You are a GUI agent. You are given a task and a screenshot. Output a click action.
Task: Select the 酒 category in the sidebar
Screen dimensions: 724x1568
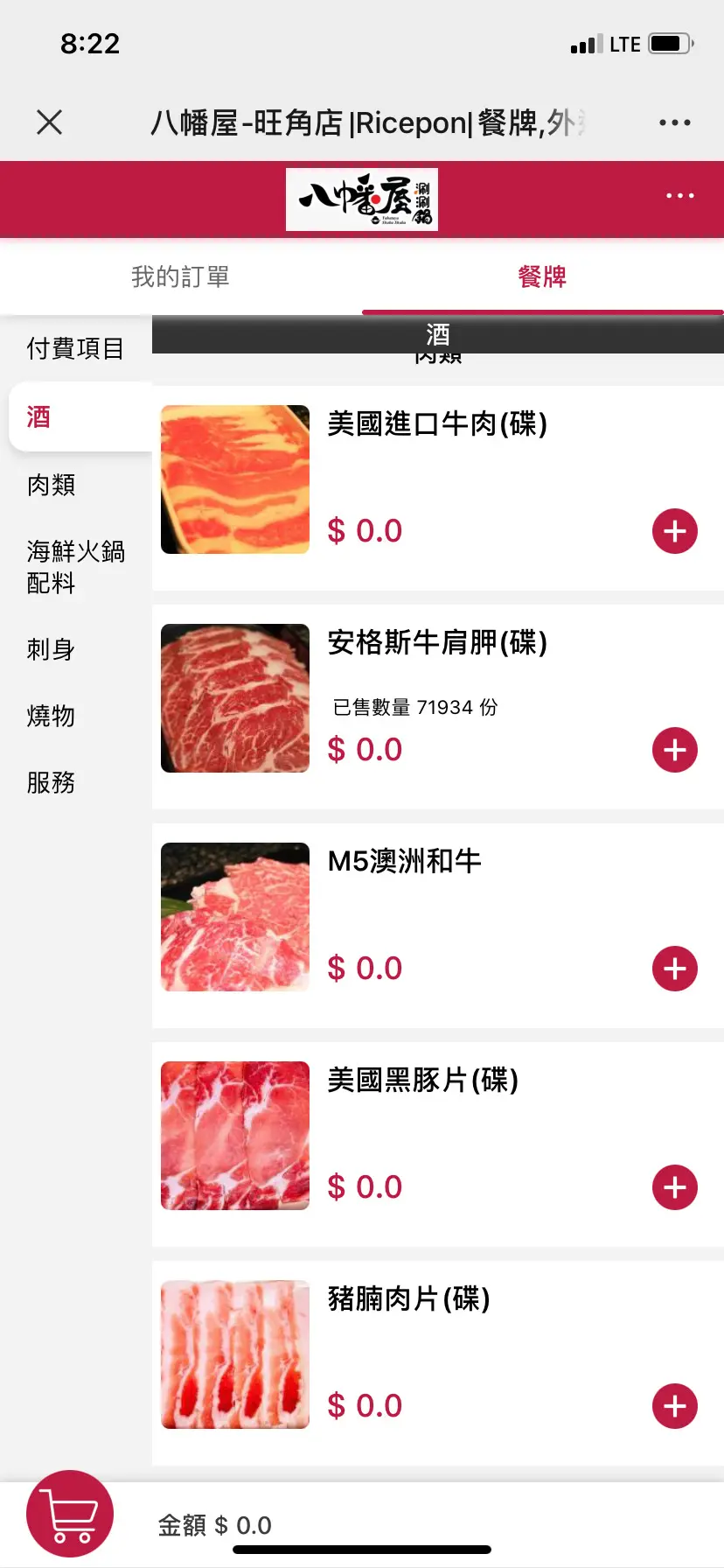pos(39,416)
